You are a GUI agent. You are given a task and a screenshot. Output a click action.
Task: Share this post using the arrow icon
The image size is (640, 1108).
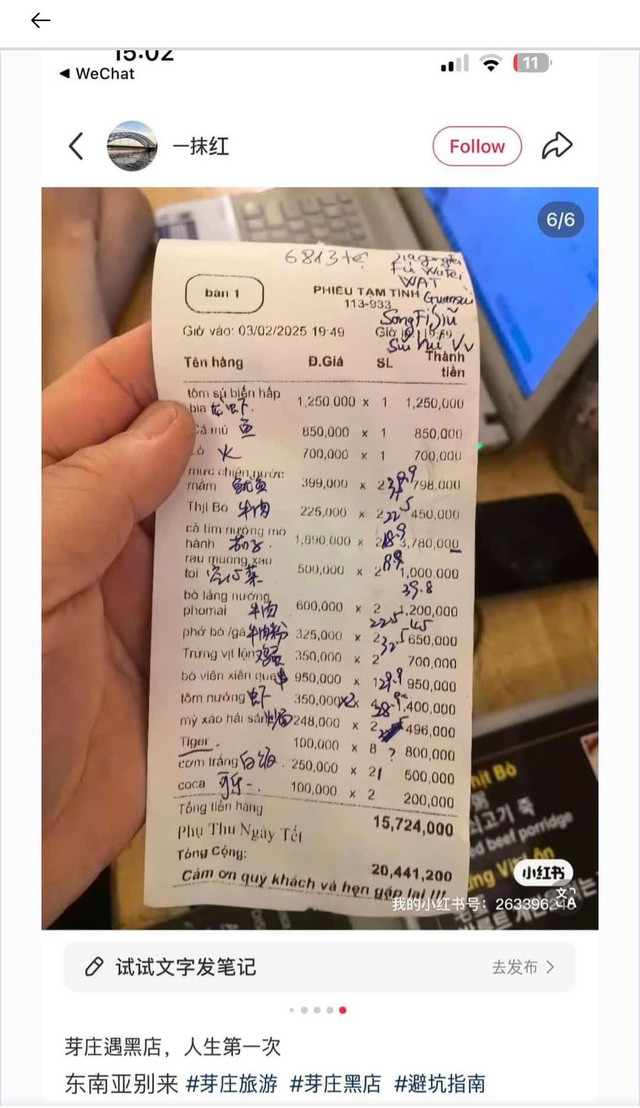click(556, 146)
